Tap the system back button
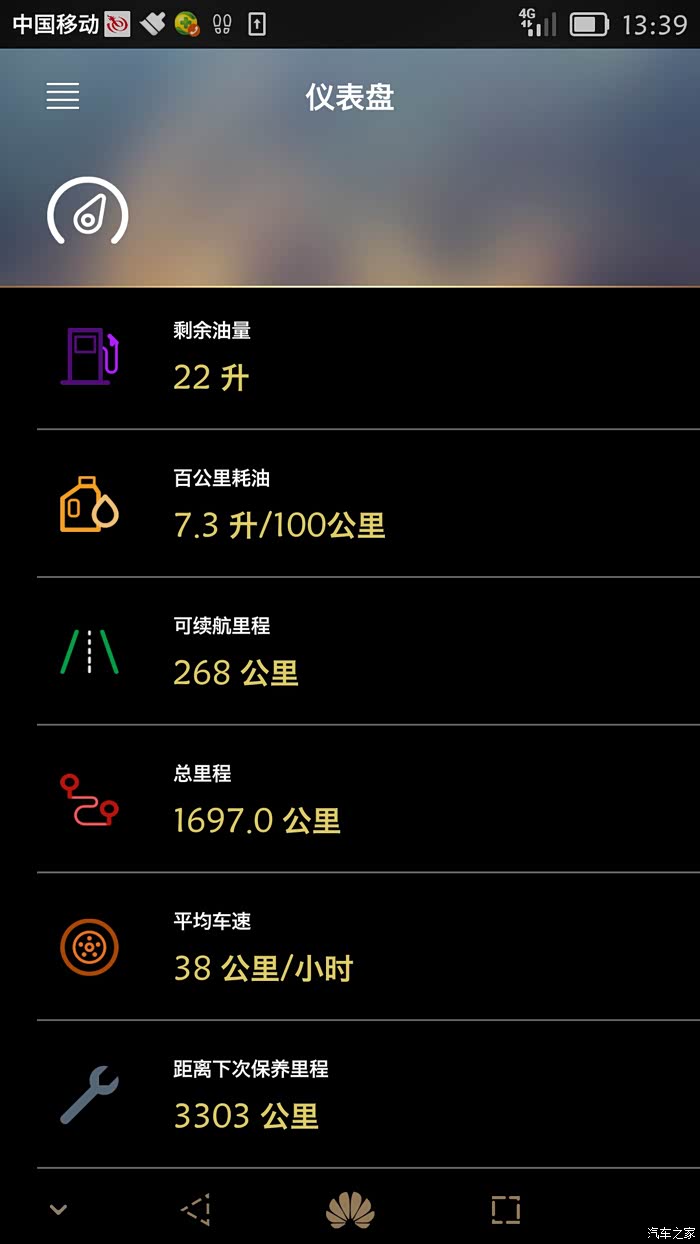The image size is (700, 1244). point(196,1210)
